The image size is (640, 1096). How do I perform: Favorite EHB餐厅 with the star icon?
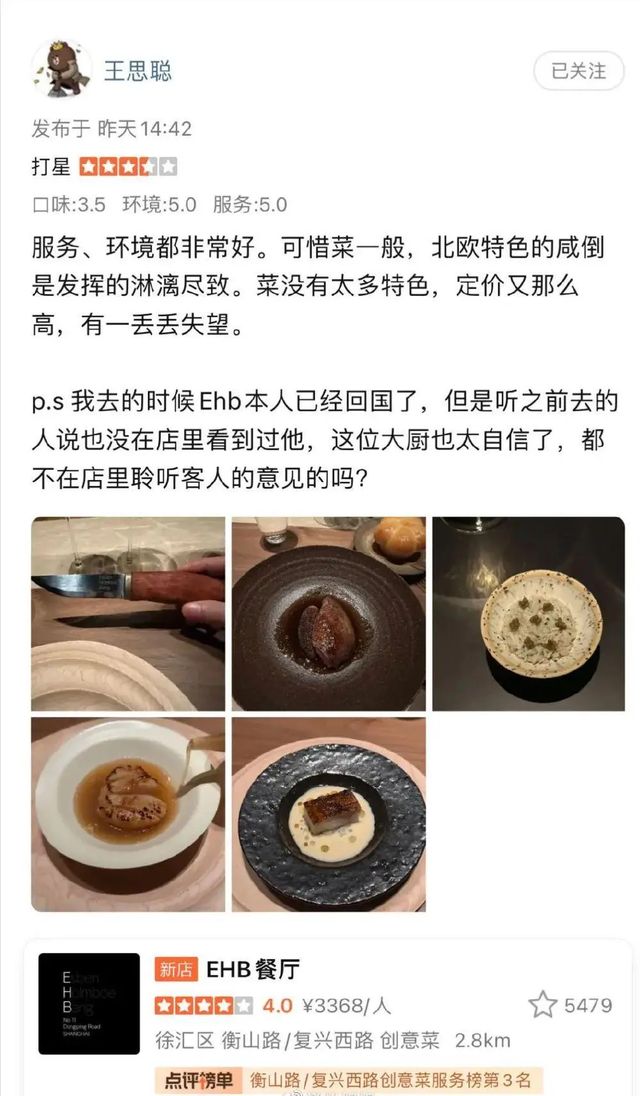[x=543, y=1004]
